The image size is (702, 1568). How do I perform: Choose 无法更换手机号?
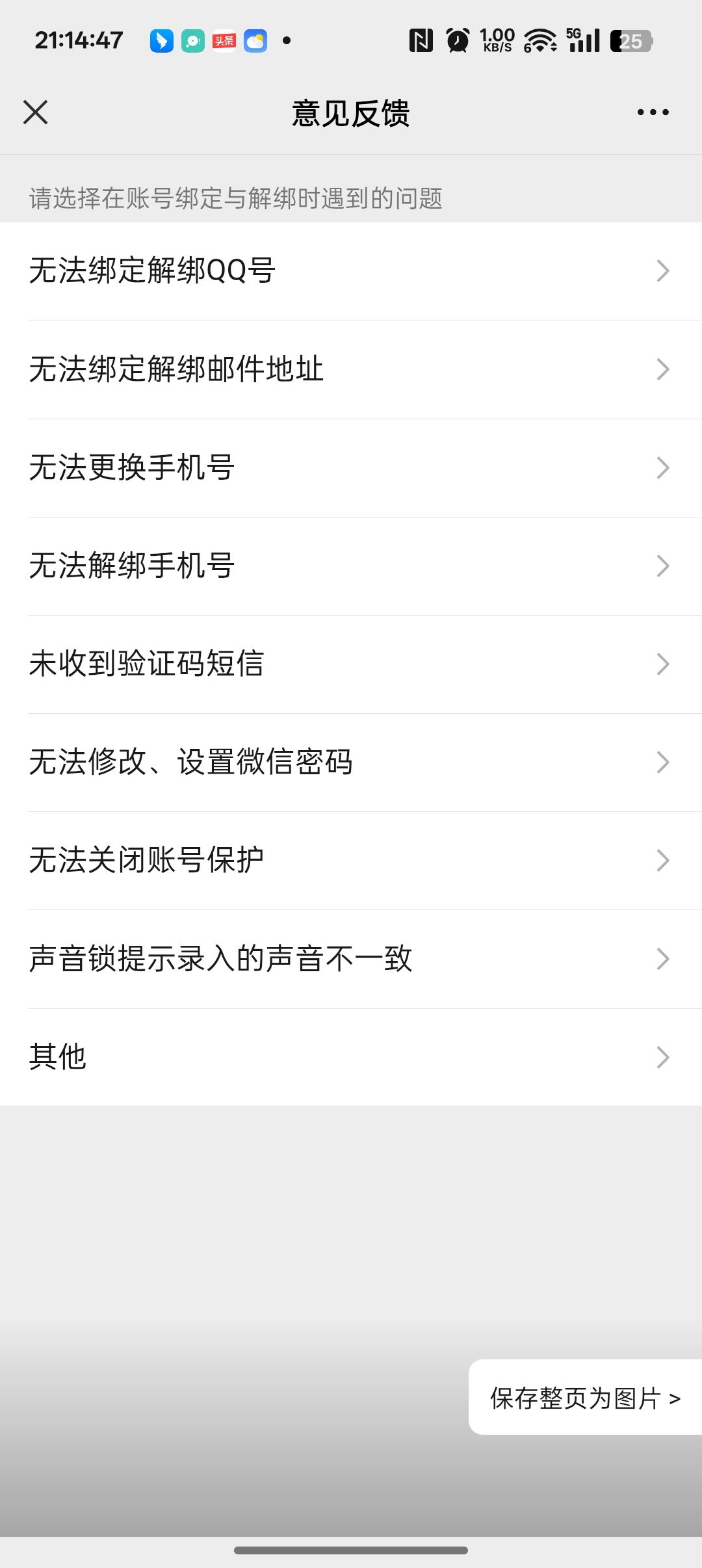pyautogui.click(x=351, y=467)
